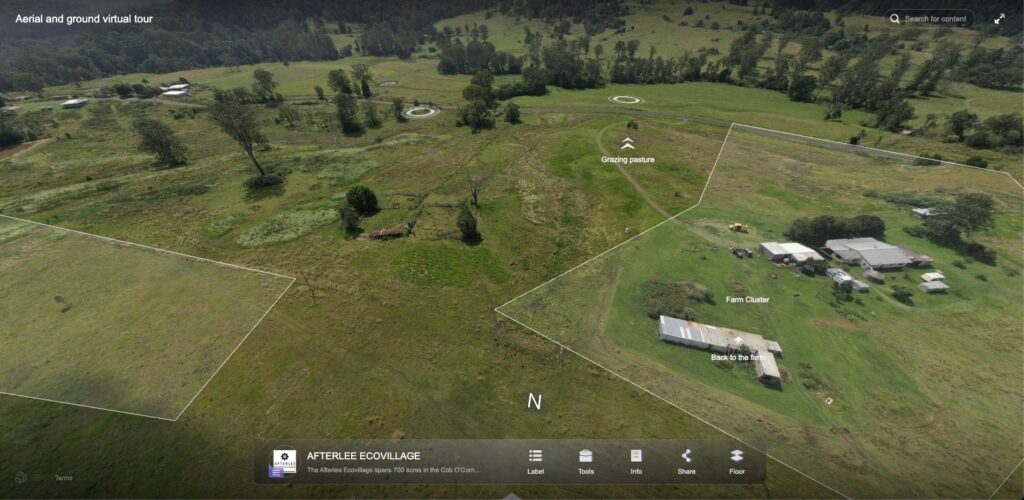Open the Label menu
Viewport: 1024px width, 500px height.
[x=535, y=461]
